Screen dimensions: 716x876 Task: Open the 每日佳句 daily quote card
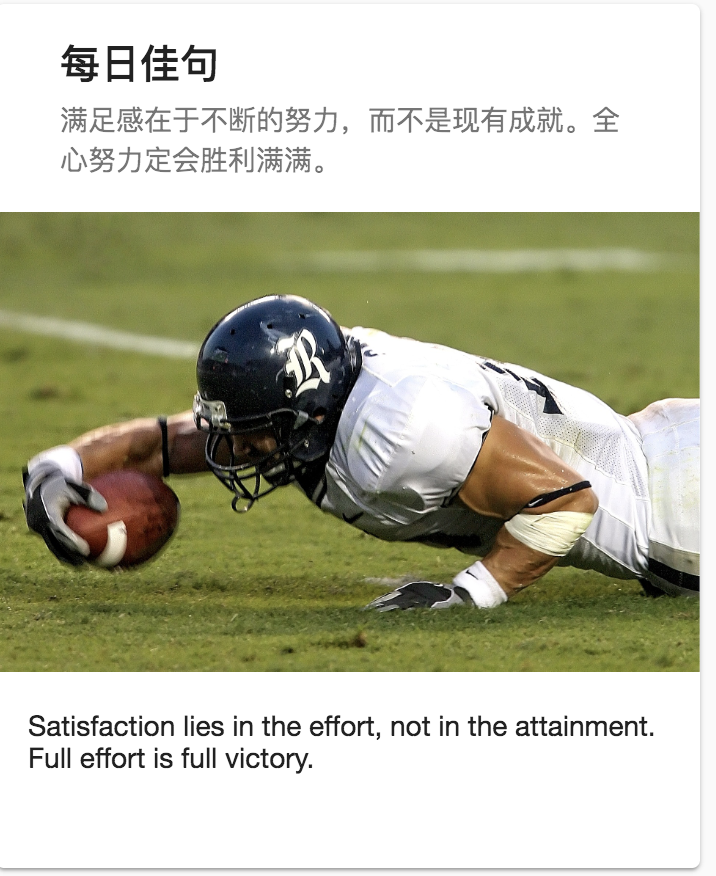(x=139, y=65)
